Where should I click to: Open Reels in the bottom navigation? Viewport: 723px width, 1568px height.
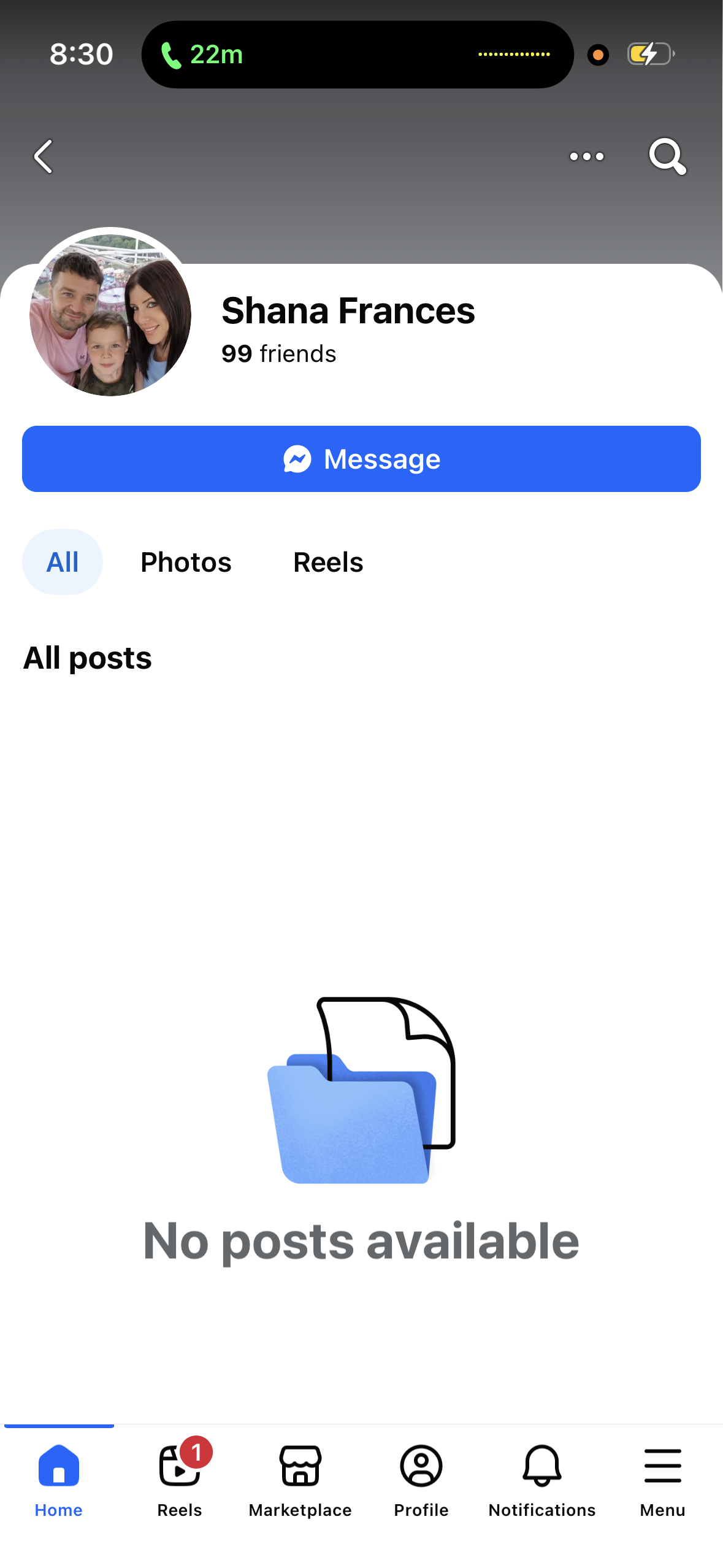point(179,1478)
